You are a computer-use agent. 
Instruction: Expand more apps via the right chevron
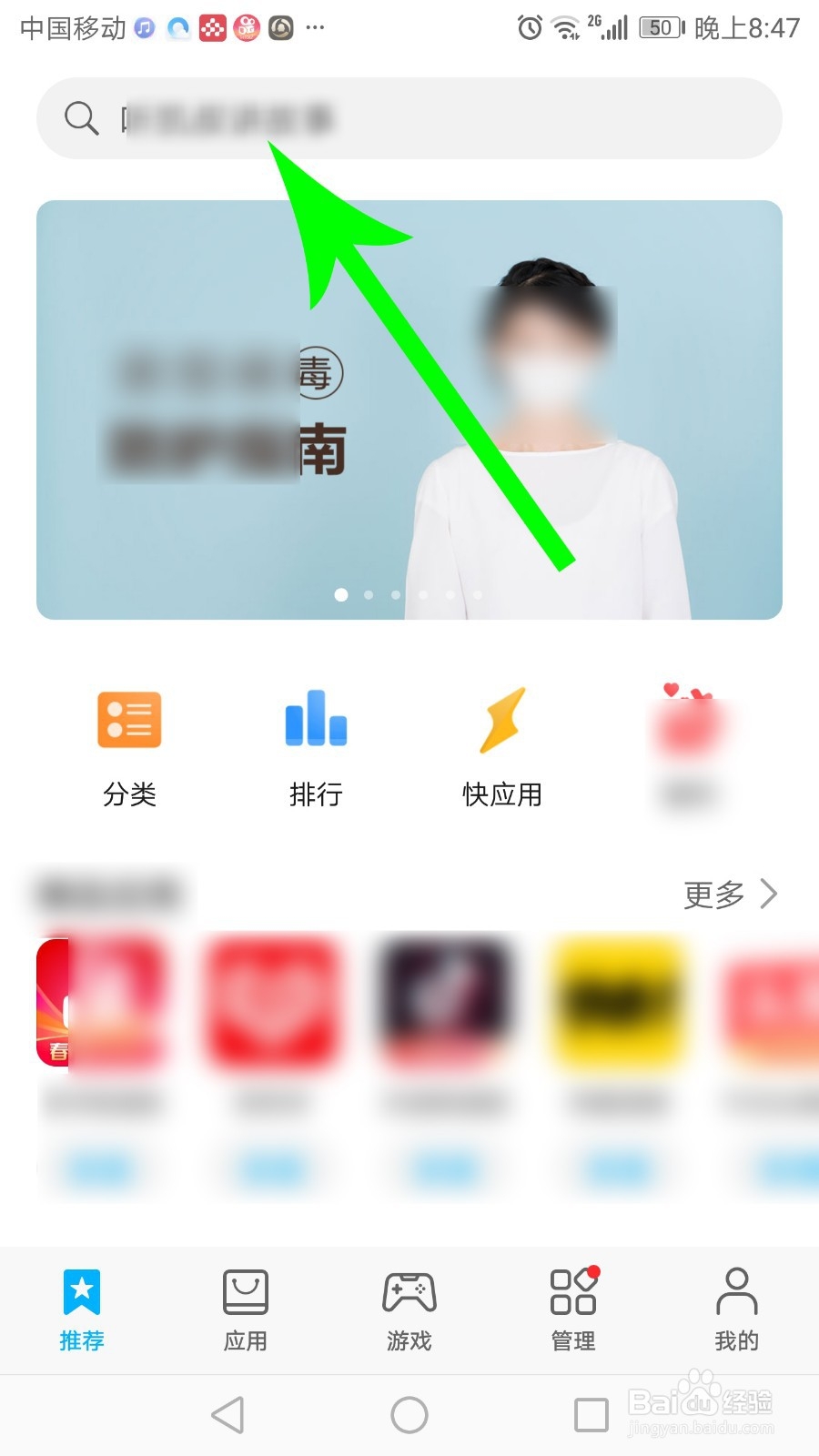769,895
